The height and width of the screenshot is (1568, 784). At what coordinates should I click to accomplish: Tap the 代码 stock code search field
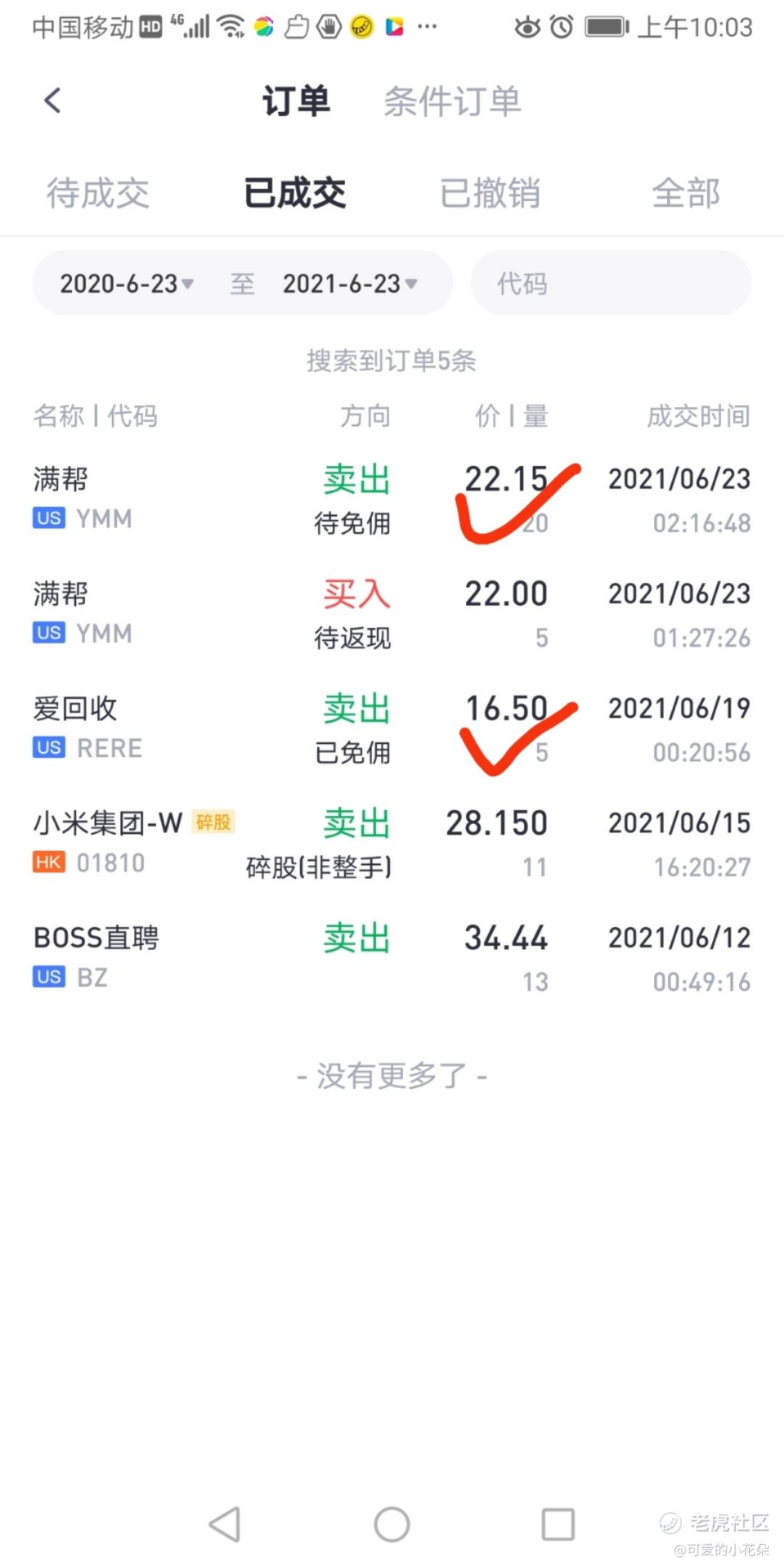[x=610, y=283]
